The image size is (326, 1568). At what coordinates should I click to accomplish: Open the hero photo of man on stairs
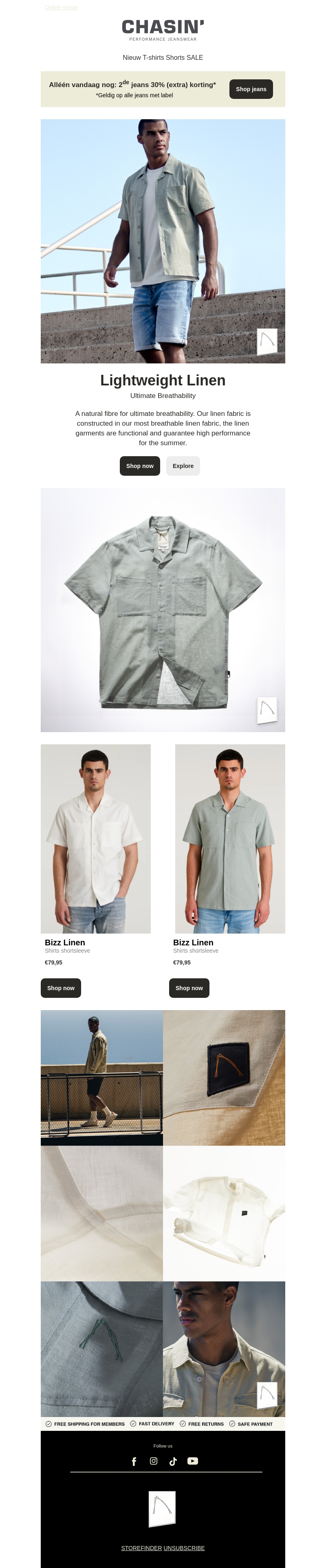pos(163,241)
